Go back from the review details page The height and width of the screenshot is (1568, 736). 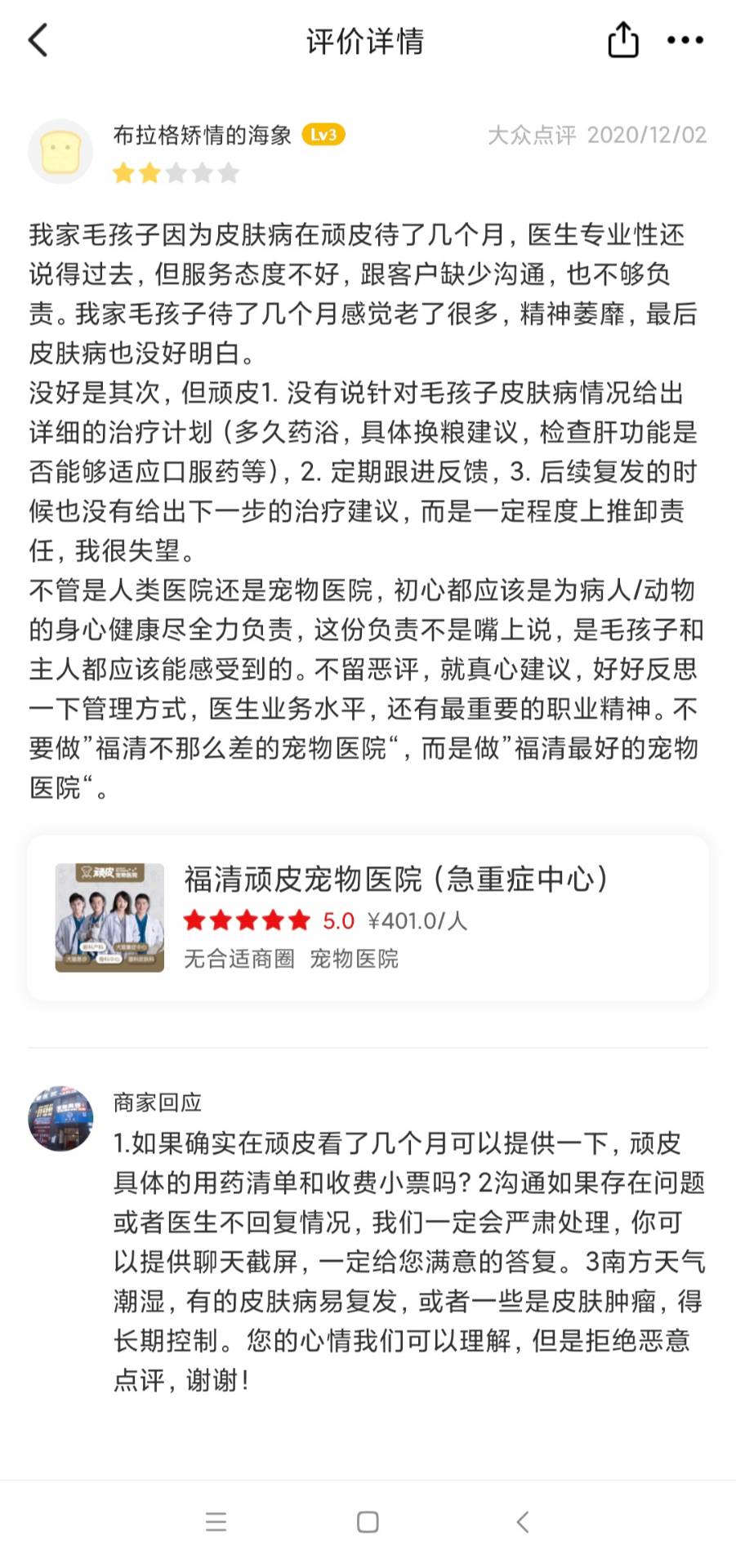pos(38,40)
